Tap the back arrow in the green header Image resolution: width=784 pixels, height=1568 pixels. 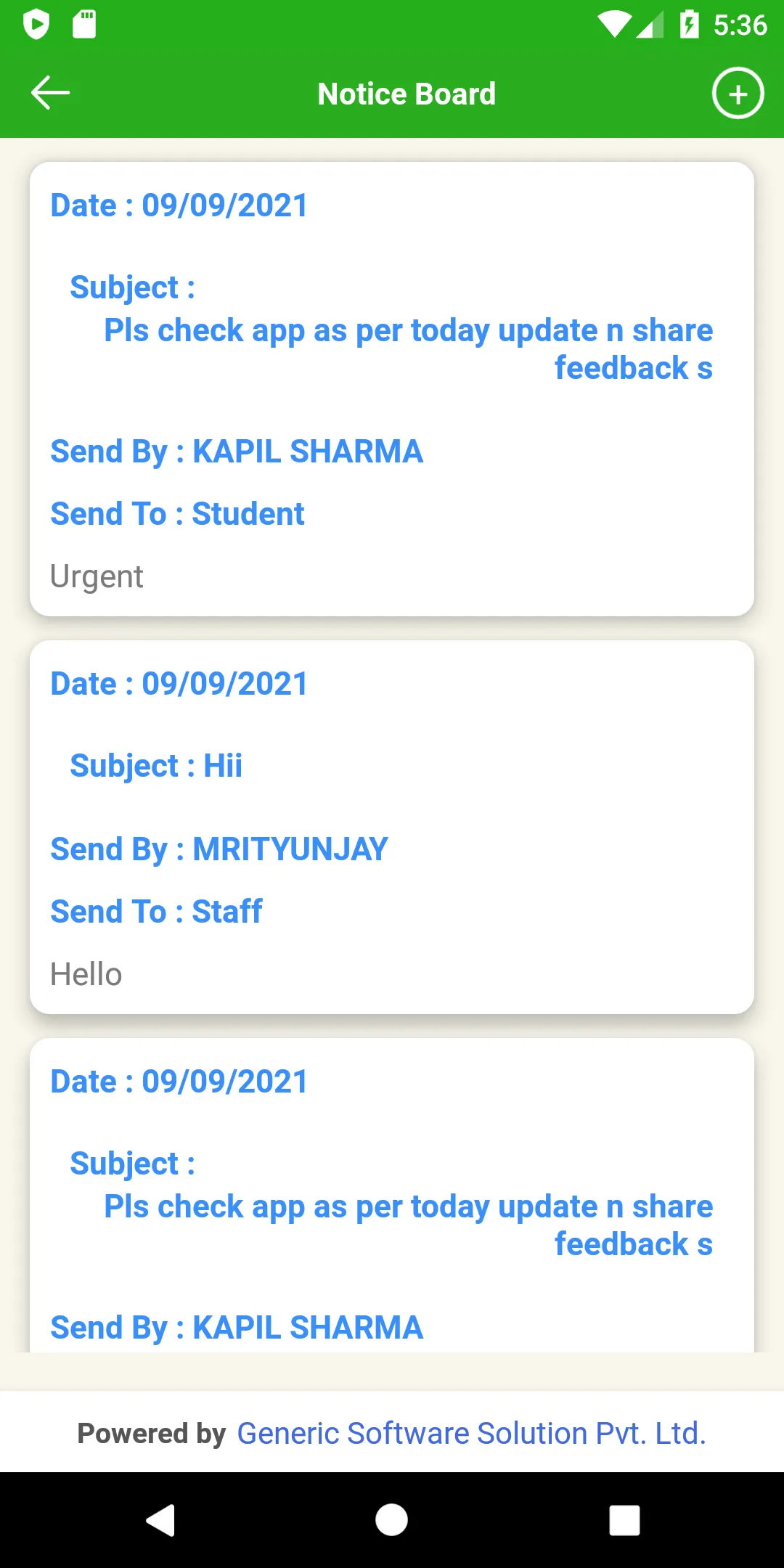click(49, 93)
